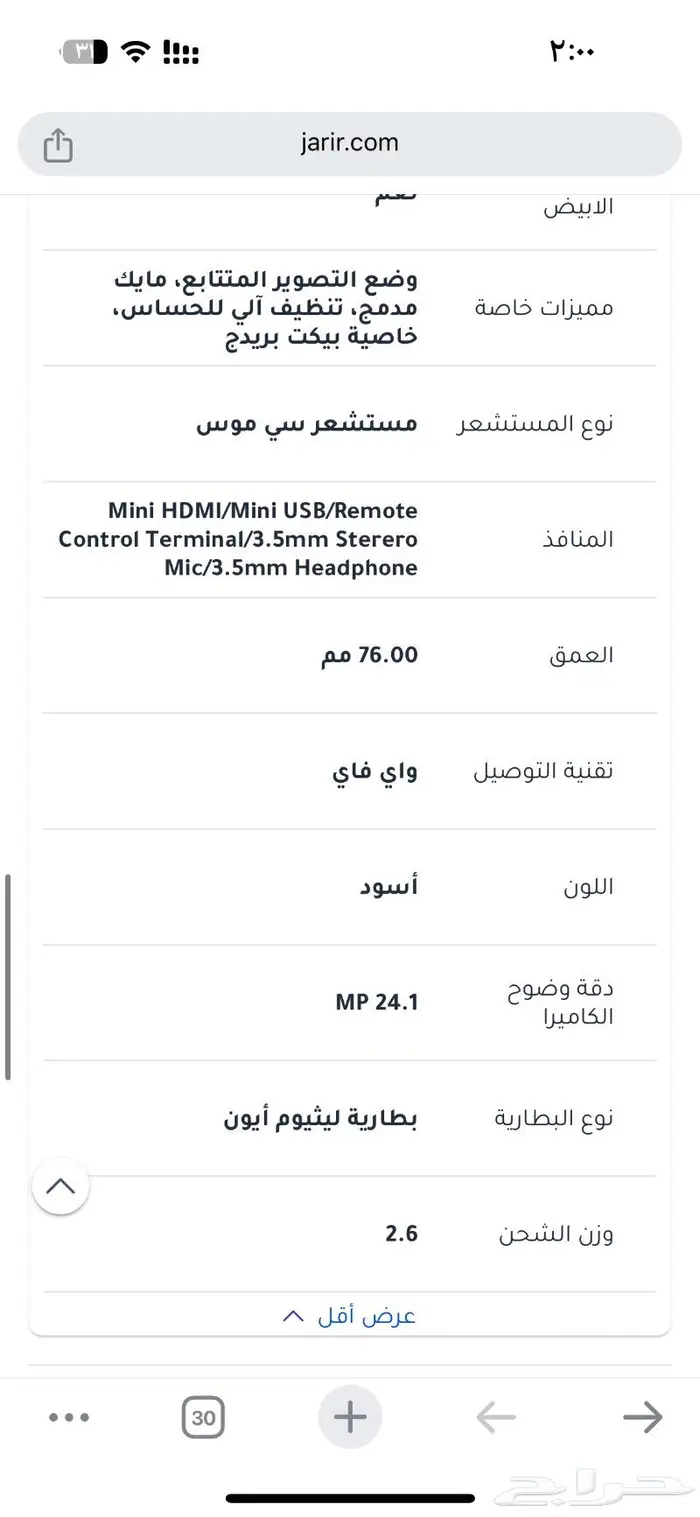
Task: Open the browser overflow menu
Action: [x=69, y=1417]
